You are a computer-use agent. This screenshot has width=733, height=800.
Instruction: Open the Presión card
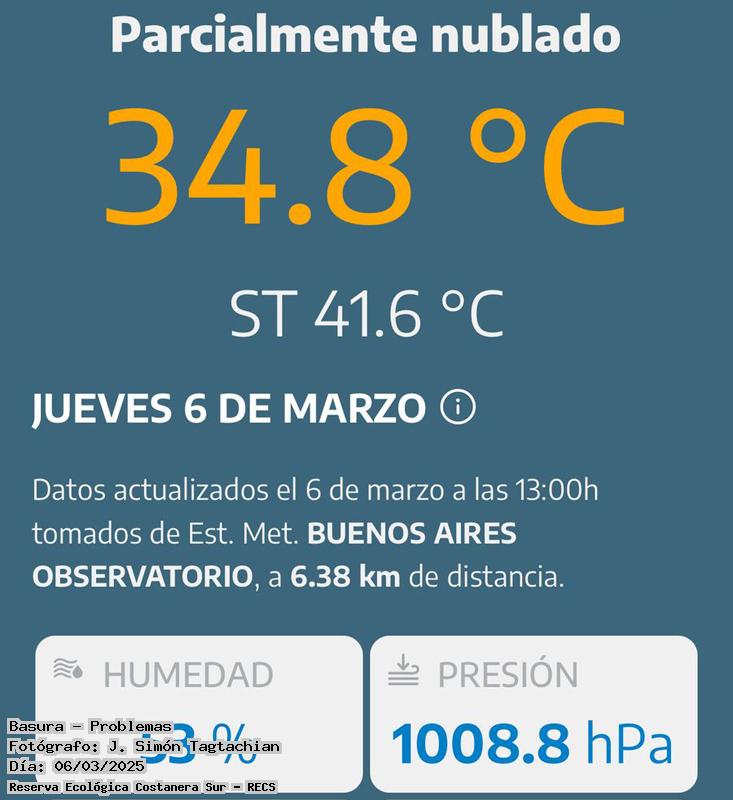[x=533, y=713]
